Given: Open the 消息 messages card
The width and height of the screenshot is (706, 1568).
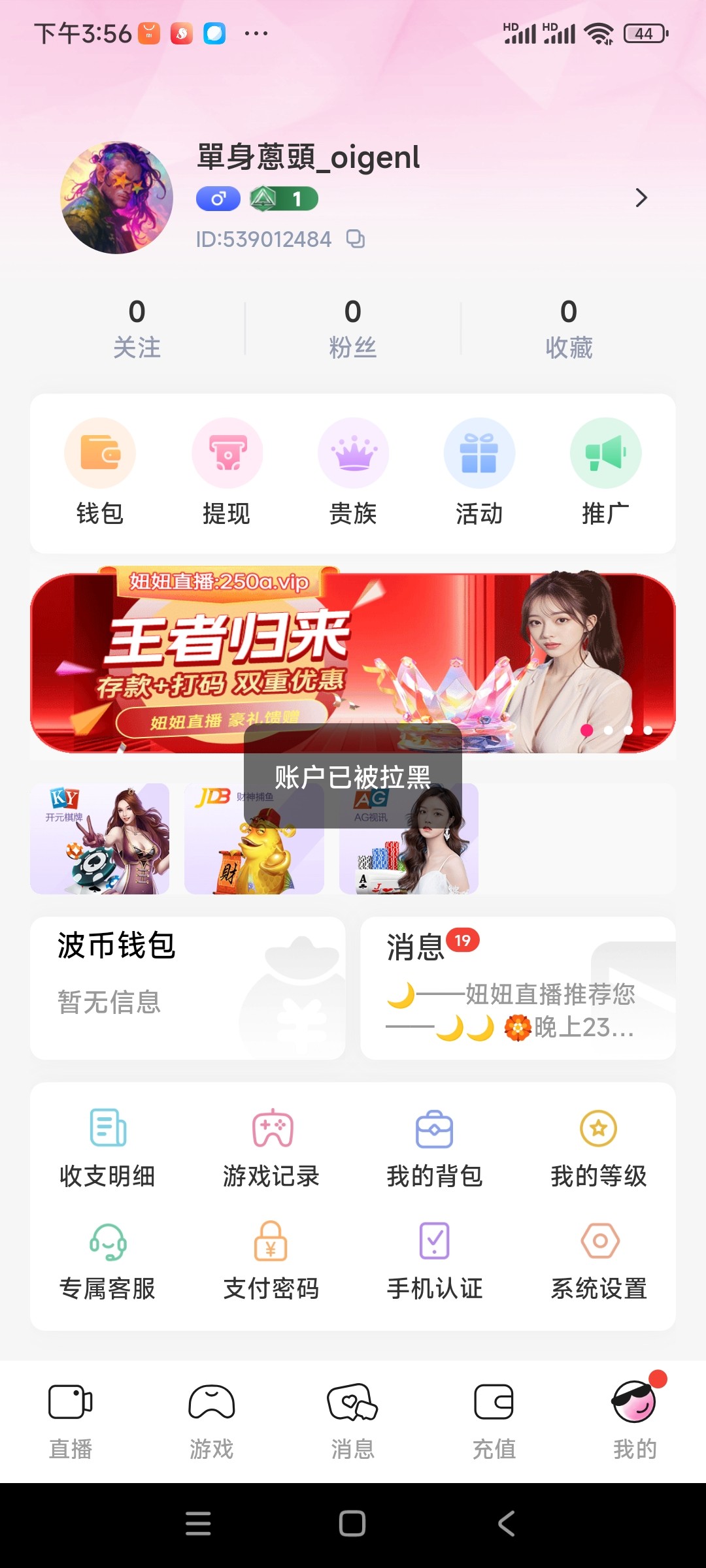Looking at the screenshot, I should pyautogui.click(x=518, y=987).
